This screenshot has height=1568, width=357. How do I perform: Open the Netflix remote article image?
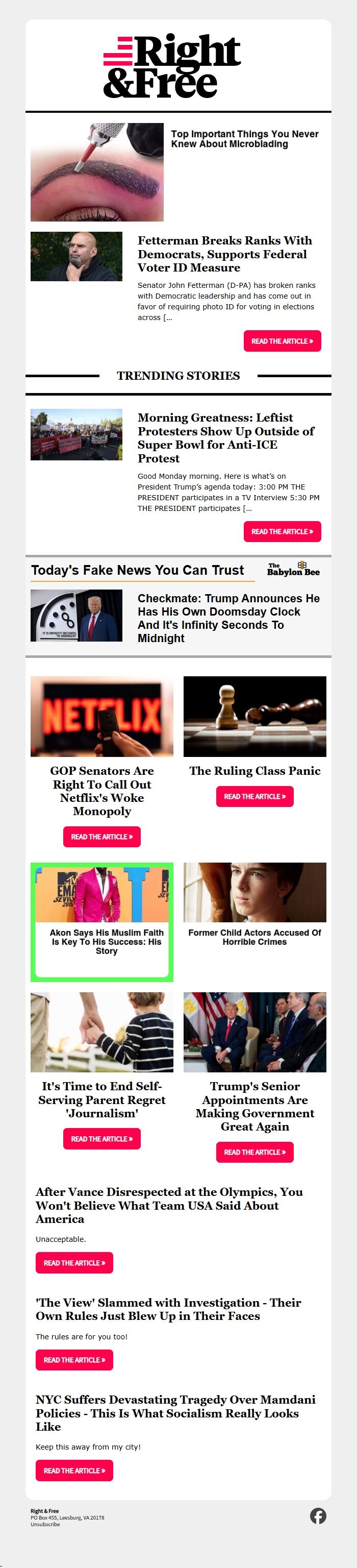pos(101,716)
